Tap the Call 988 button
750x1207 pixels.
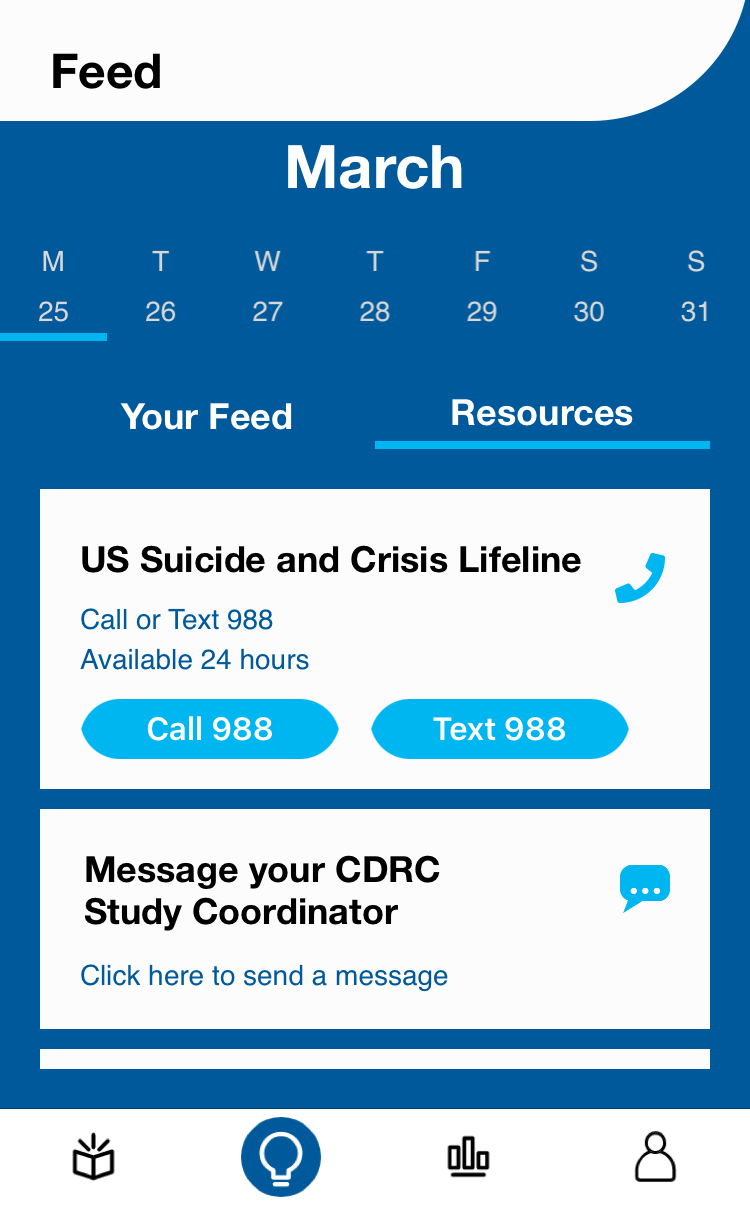[210, 729]
